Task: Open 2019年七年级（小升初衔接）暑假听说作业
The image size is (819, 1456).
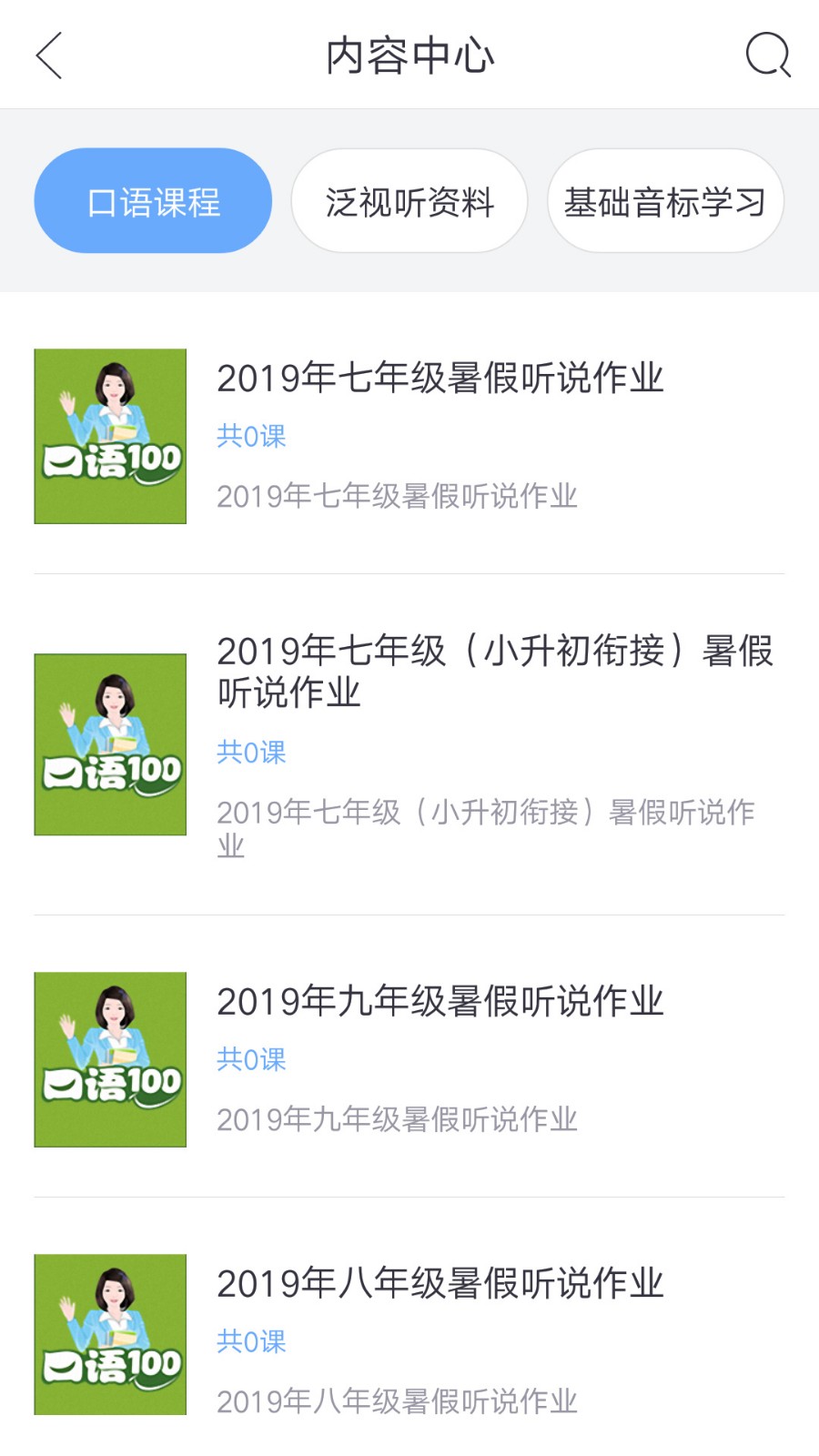Action: pyautogui.click(x=494, y=672)
